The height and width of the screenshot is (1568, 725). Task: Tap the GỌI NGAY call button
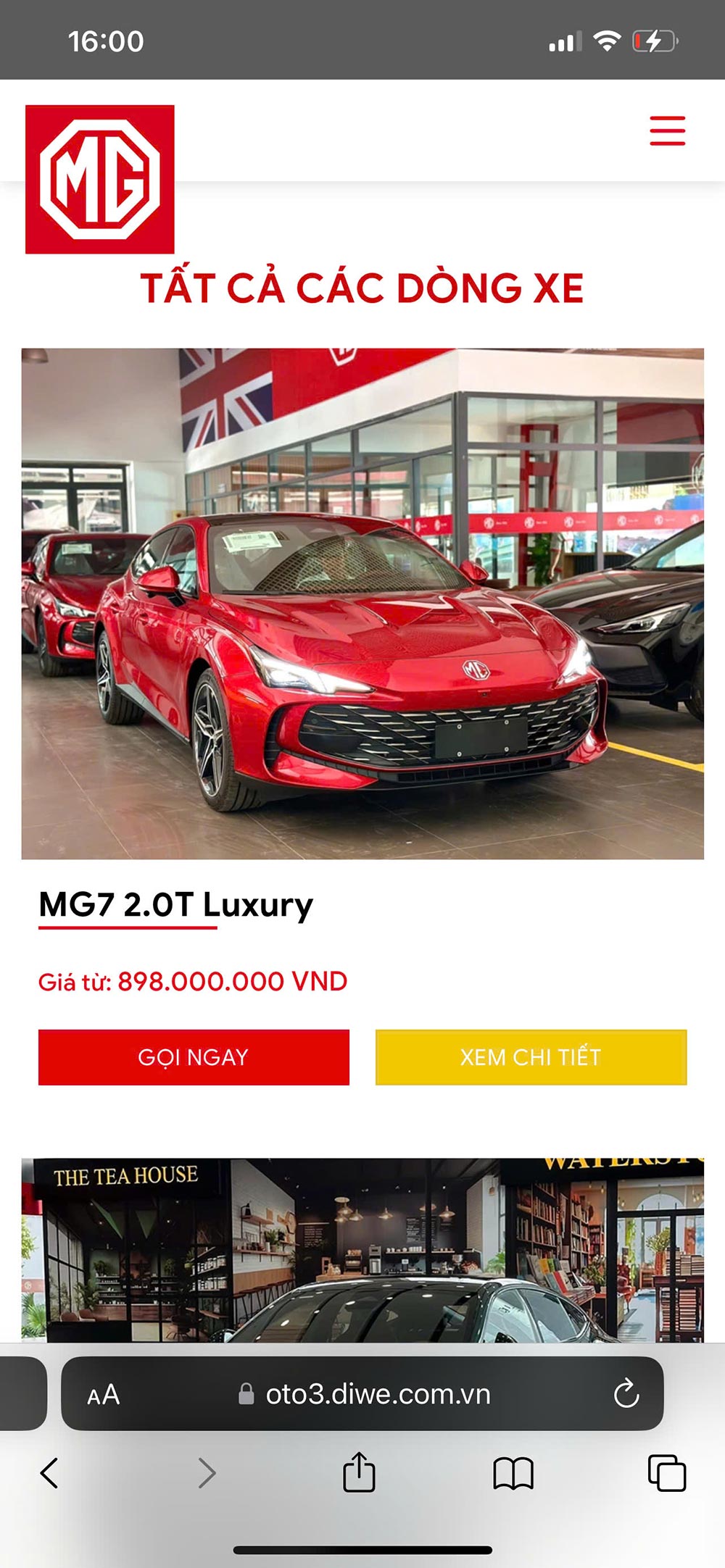coord(194,1057)
